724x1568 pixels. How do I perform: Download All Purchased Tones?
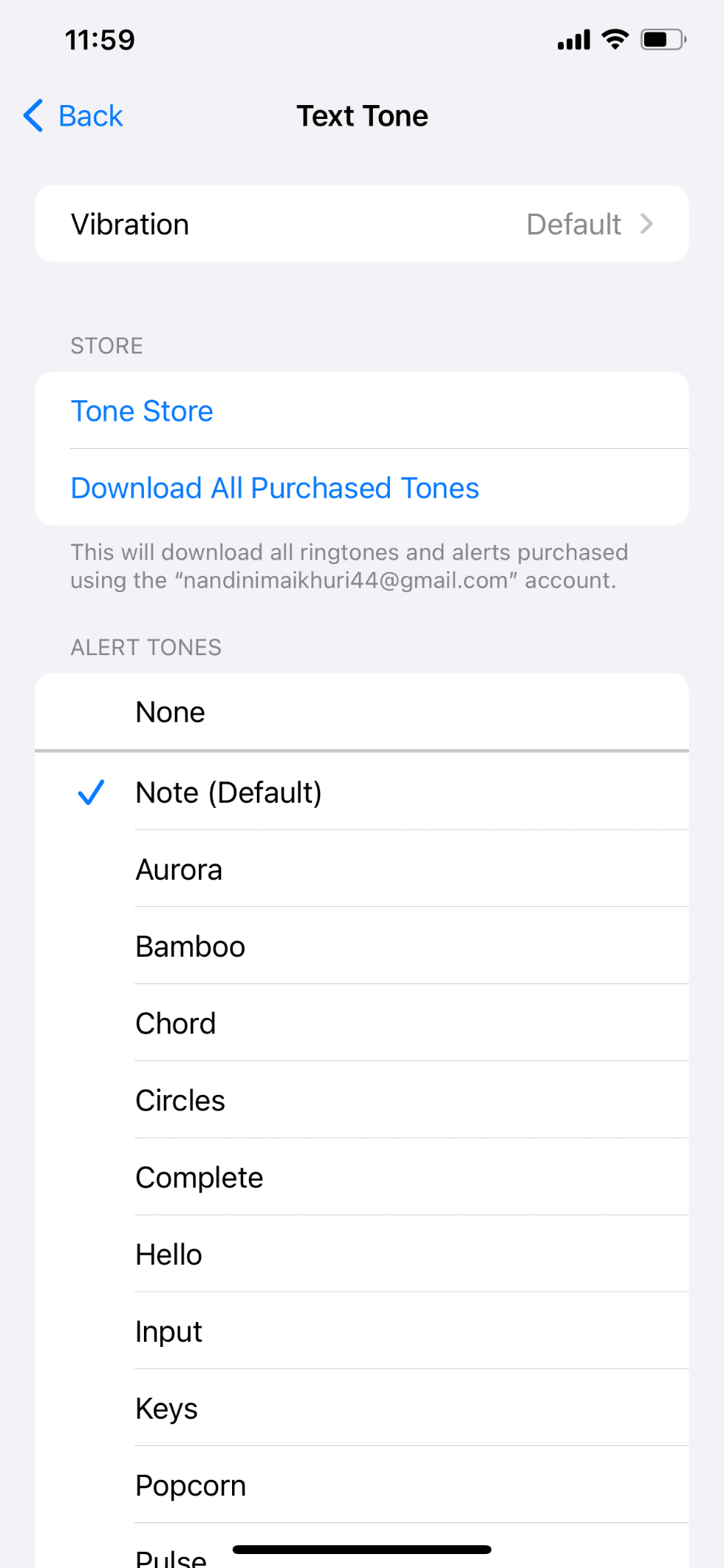[275, 488]
